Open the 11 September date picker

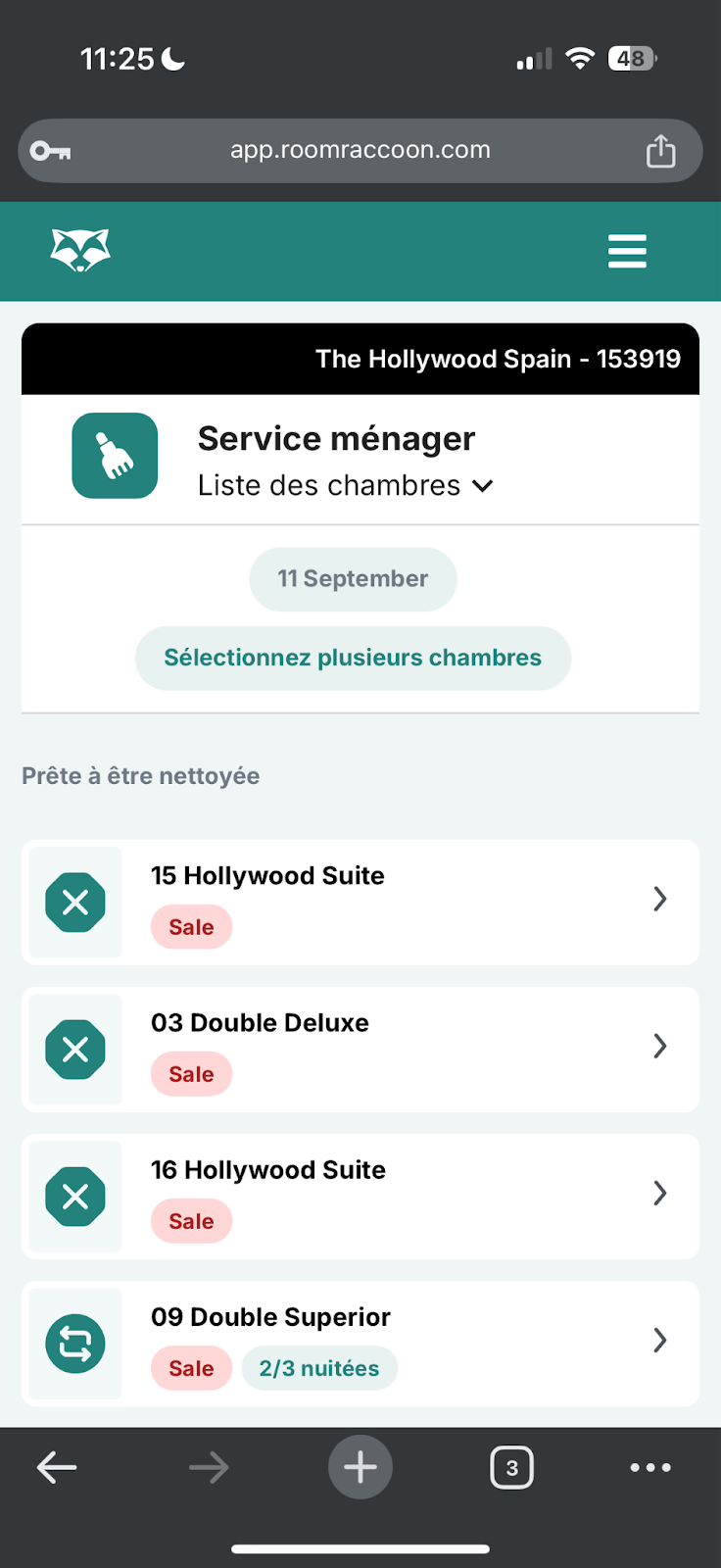pyautogui.click(x=353, y=579)
